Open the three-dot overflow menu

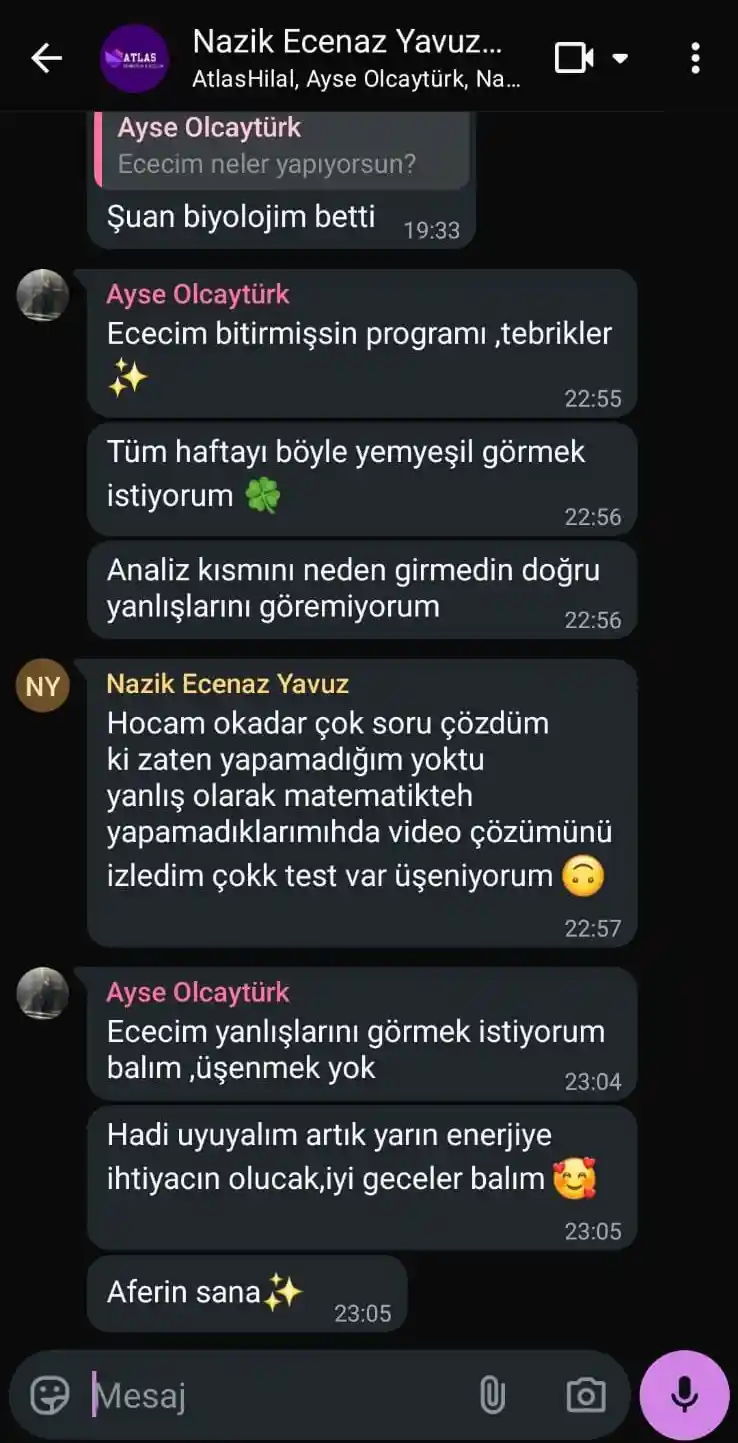696,57
